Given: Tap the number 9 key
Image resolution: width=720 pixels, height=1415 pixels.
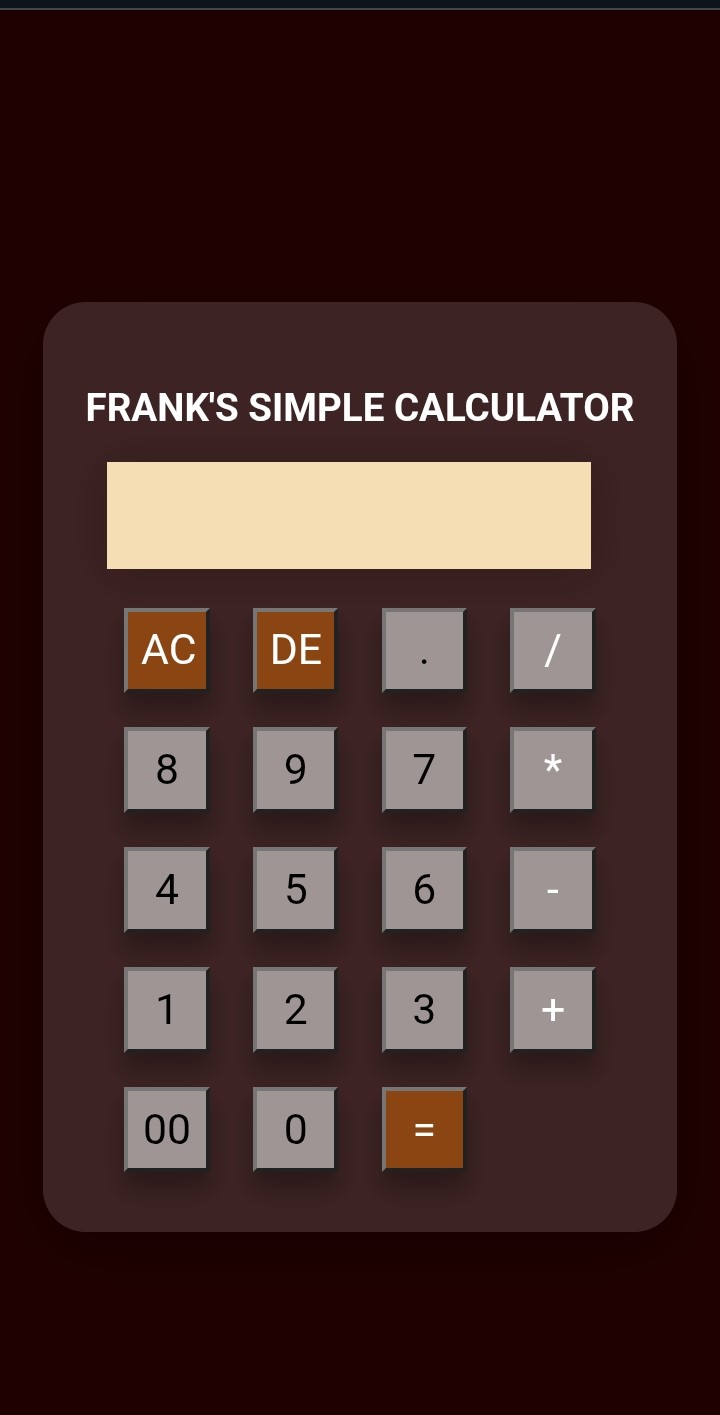Looking at the screenshot, I should pos(295,769).
